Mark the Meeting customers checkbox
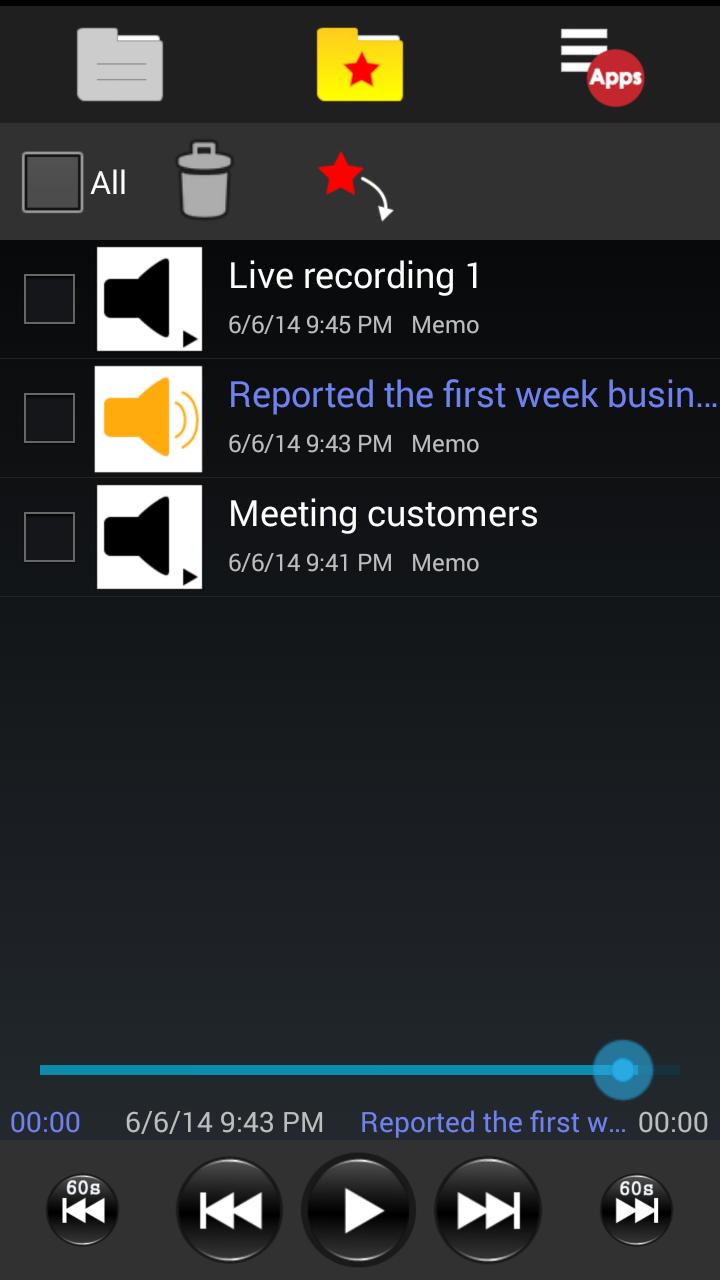Screen dimensions: 720x1280 coord(49,537)
